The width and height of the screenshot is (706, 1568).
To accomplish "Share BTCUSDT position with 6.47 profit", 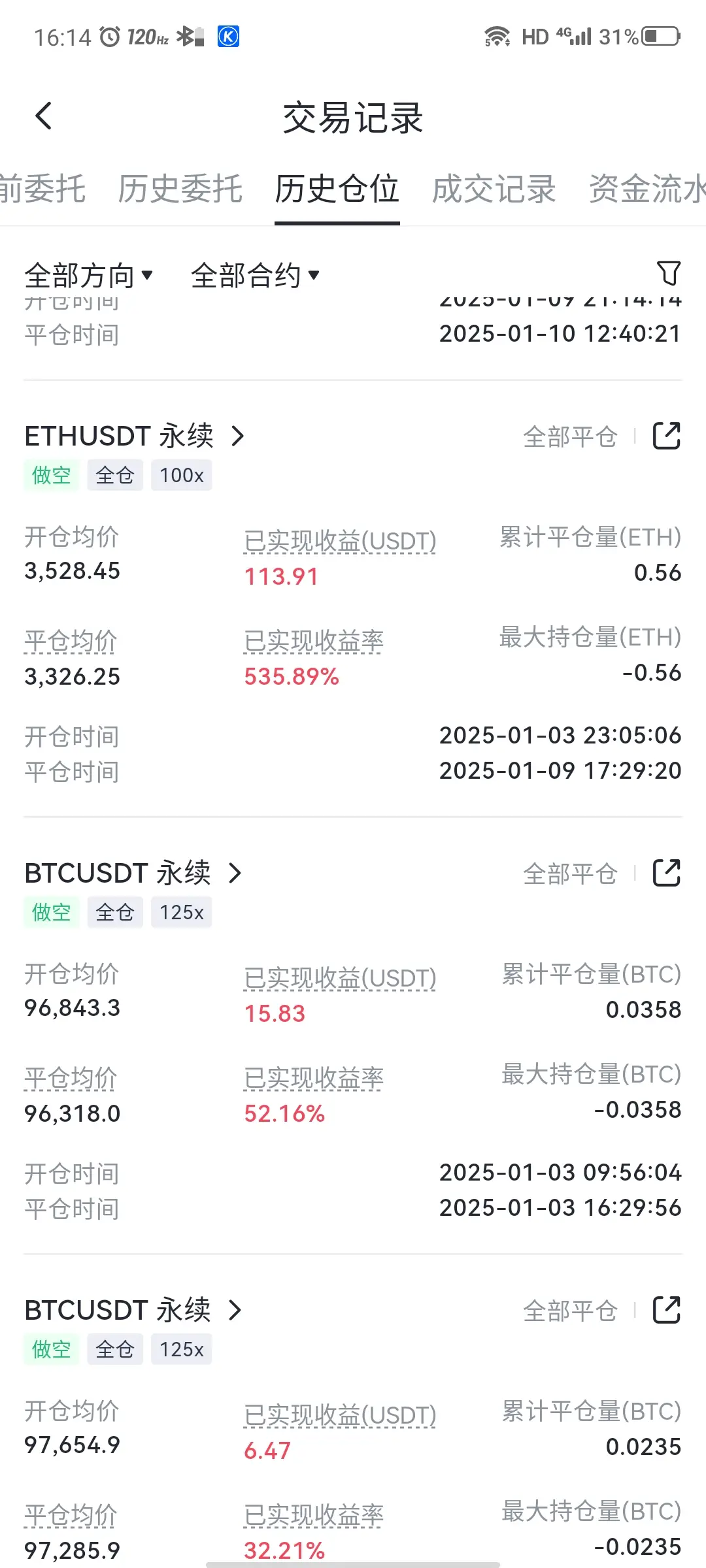I will coord(667,1310).
